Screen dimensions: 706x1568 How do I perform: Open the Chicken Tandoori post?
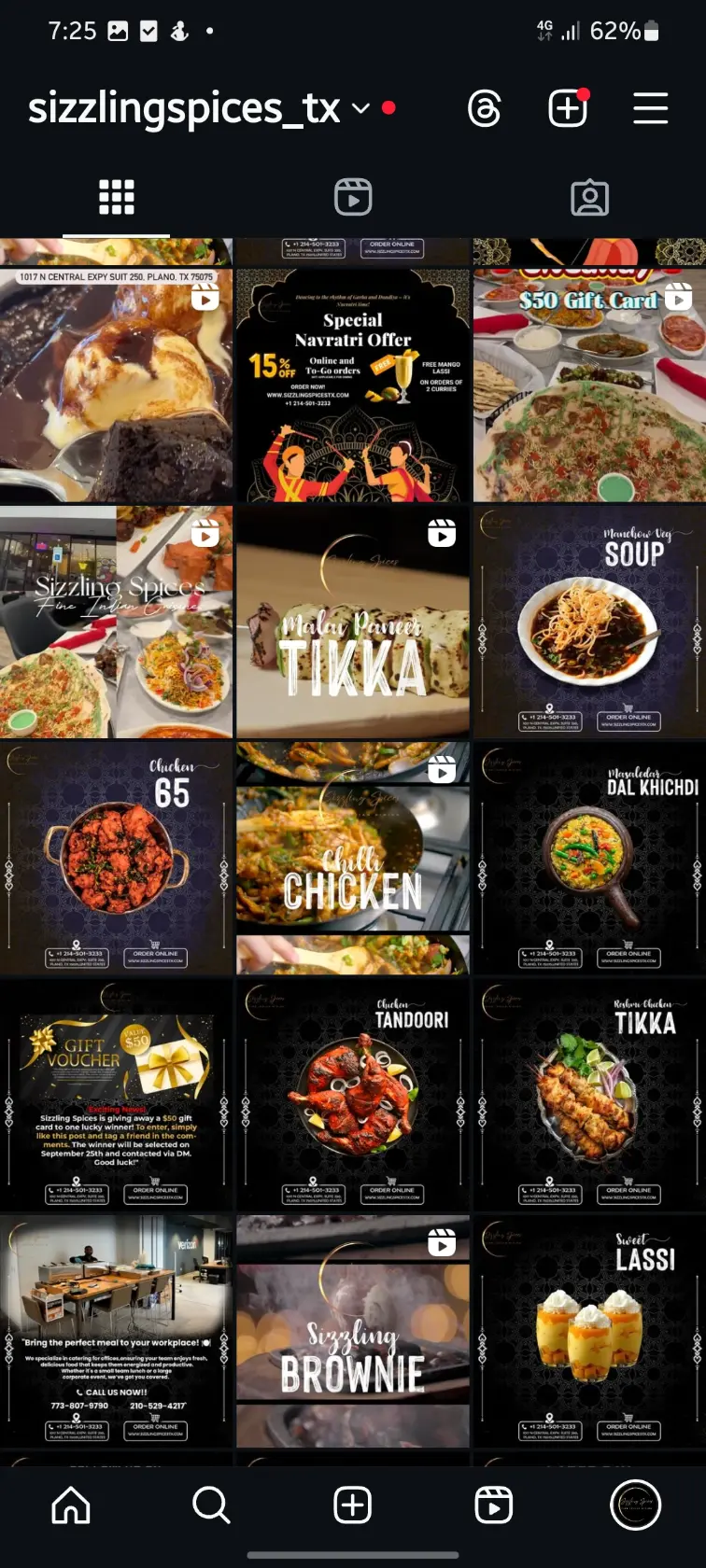click(x=353, y=1095)
